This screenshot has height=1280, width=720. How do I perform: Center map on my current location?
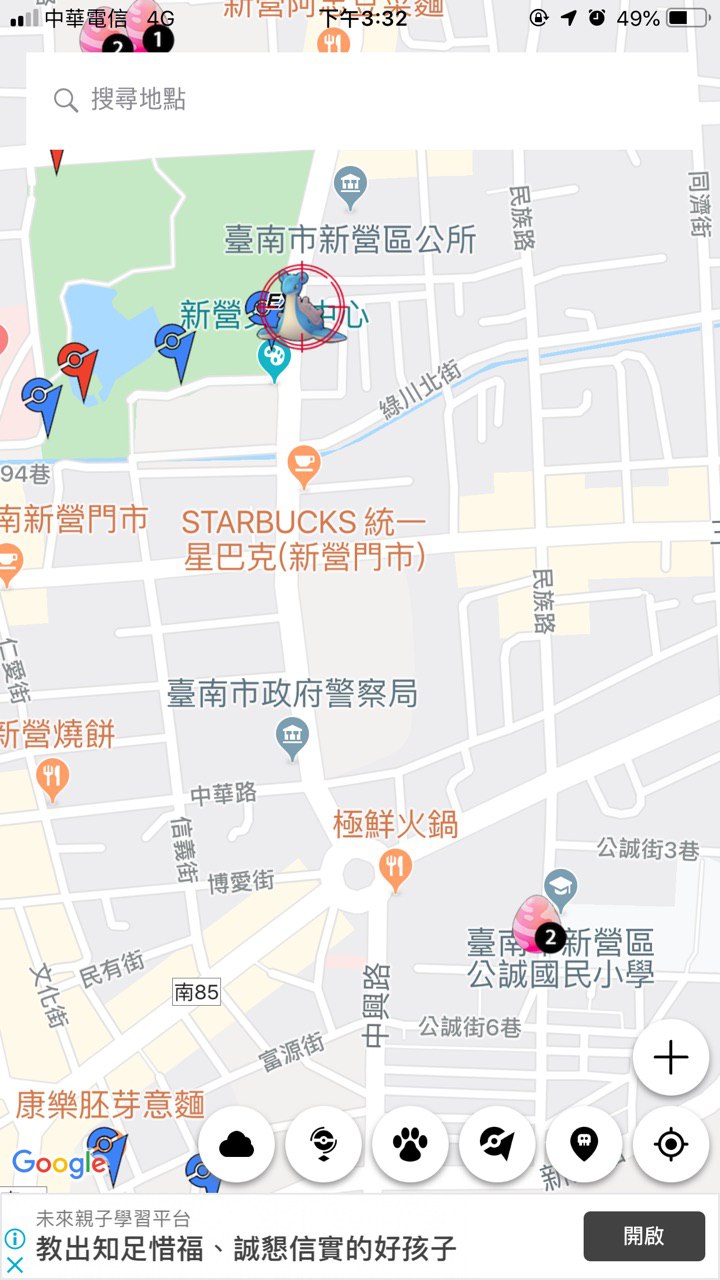point(671,1144)
